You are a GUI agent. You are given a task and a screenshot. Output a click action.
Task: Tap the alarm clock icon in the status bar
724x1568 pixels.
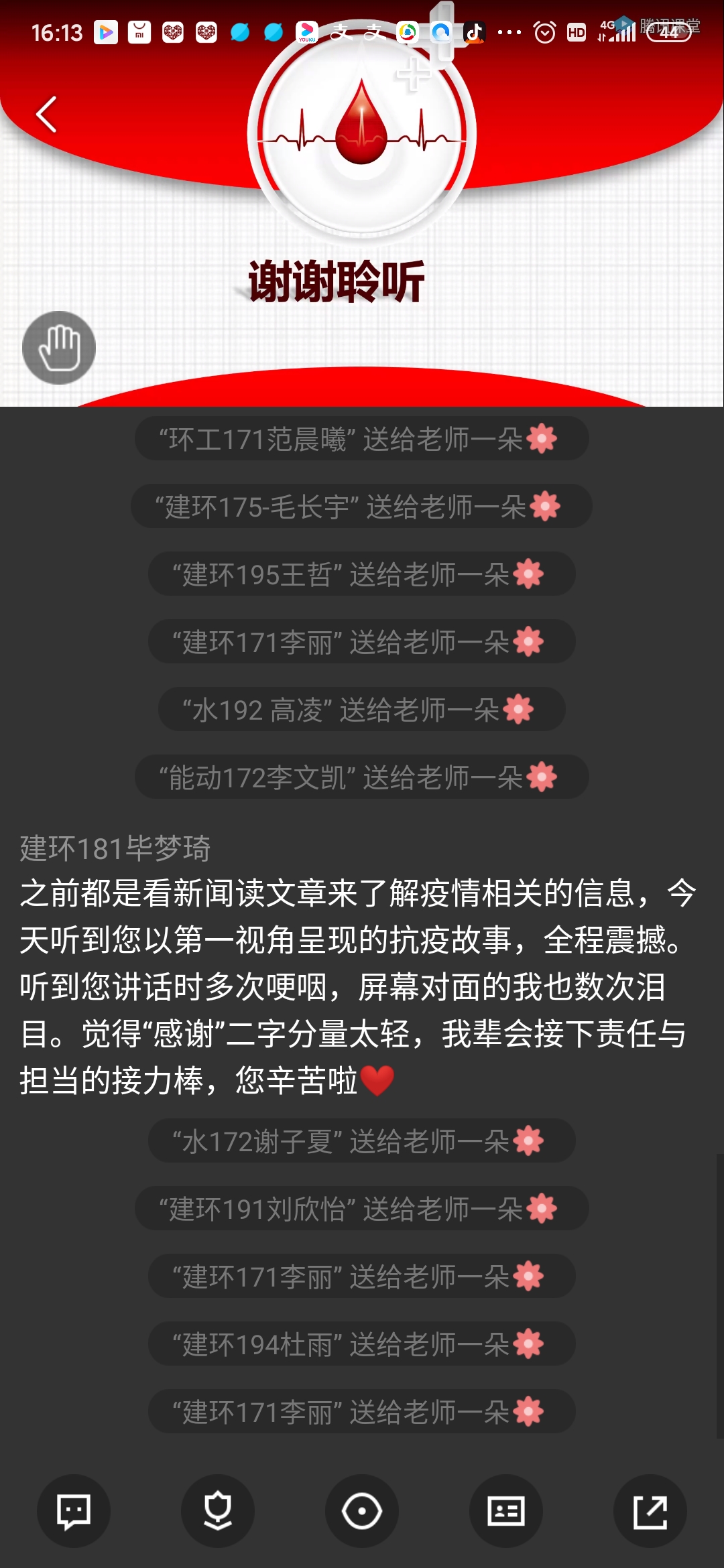coord(543,31)
